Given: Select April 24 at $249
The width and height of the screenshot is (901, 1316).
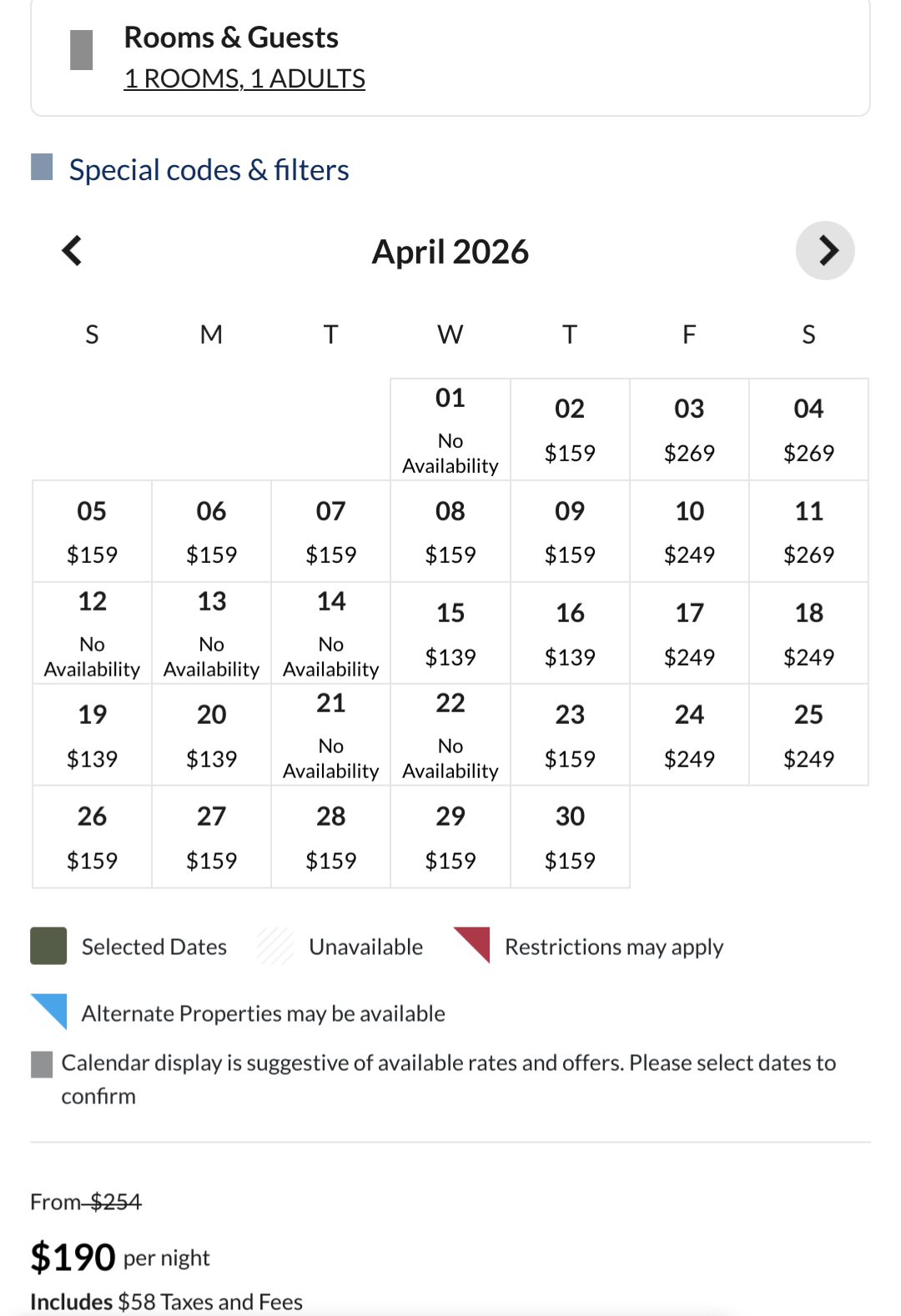Looking at the screenshot, I should point(689,736).
